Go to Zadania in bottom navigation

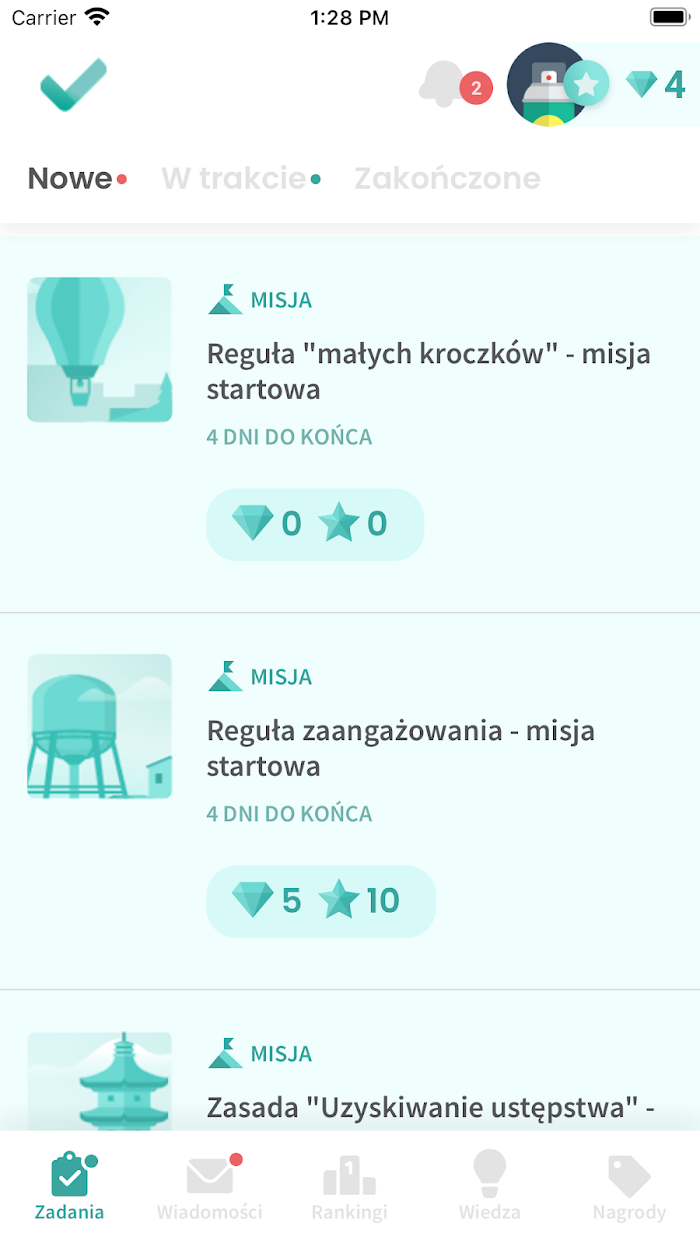(70, 1188)
